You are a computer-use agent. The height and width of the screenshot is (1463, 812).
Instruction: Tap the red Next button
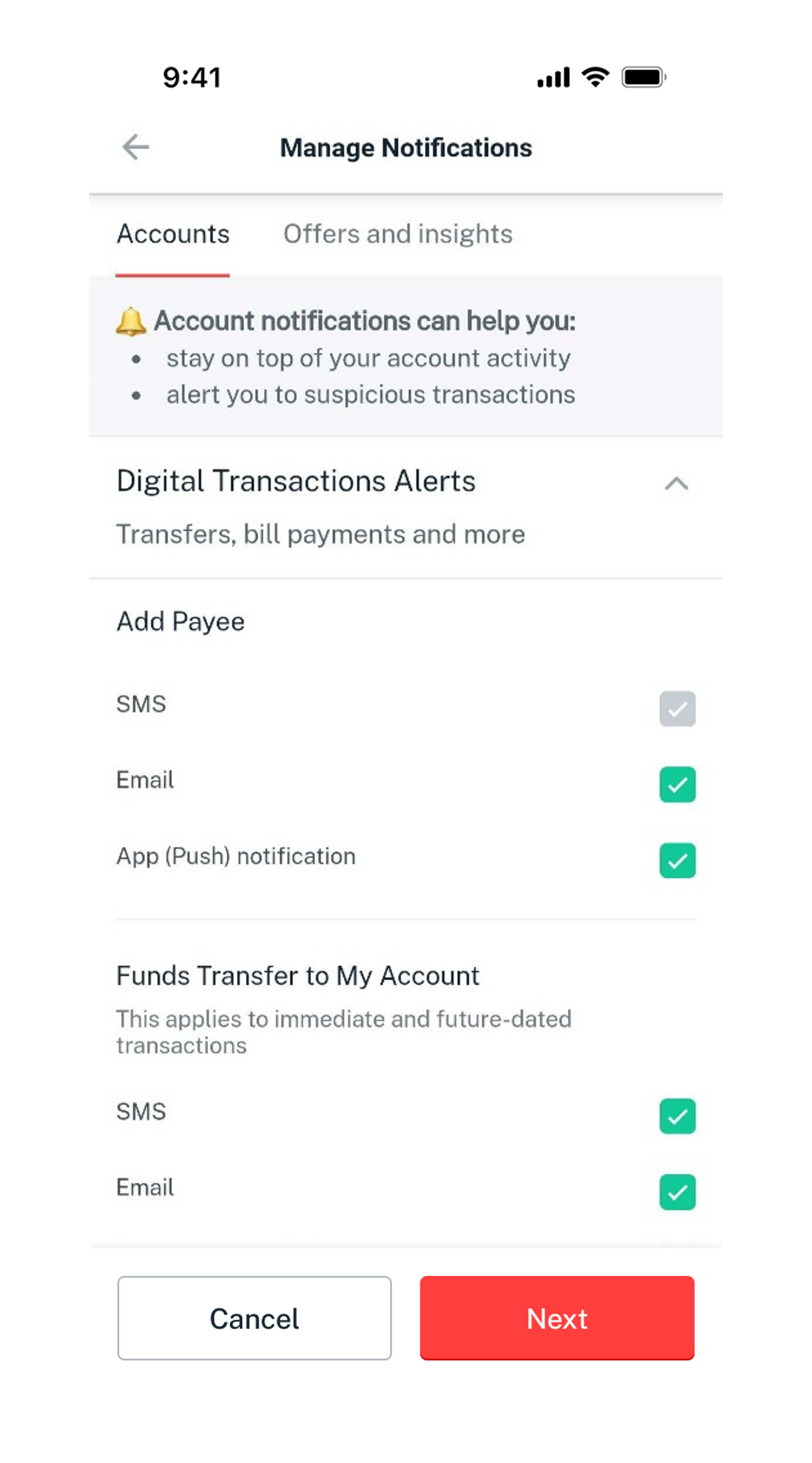coord(557,1318)
